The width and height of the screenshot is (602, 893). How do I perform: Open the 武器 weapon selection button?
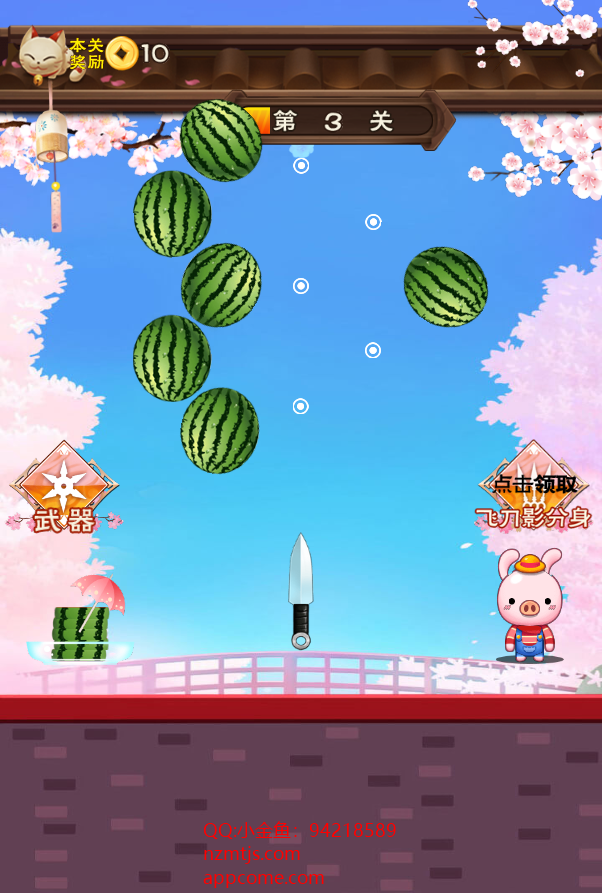click(64, 490)
